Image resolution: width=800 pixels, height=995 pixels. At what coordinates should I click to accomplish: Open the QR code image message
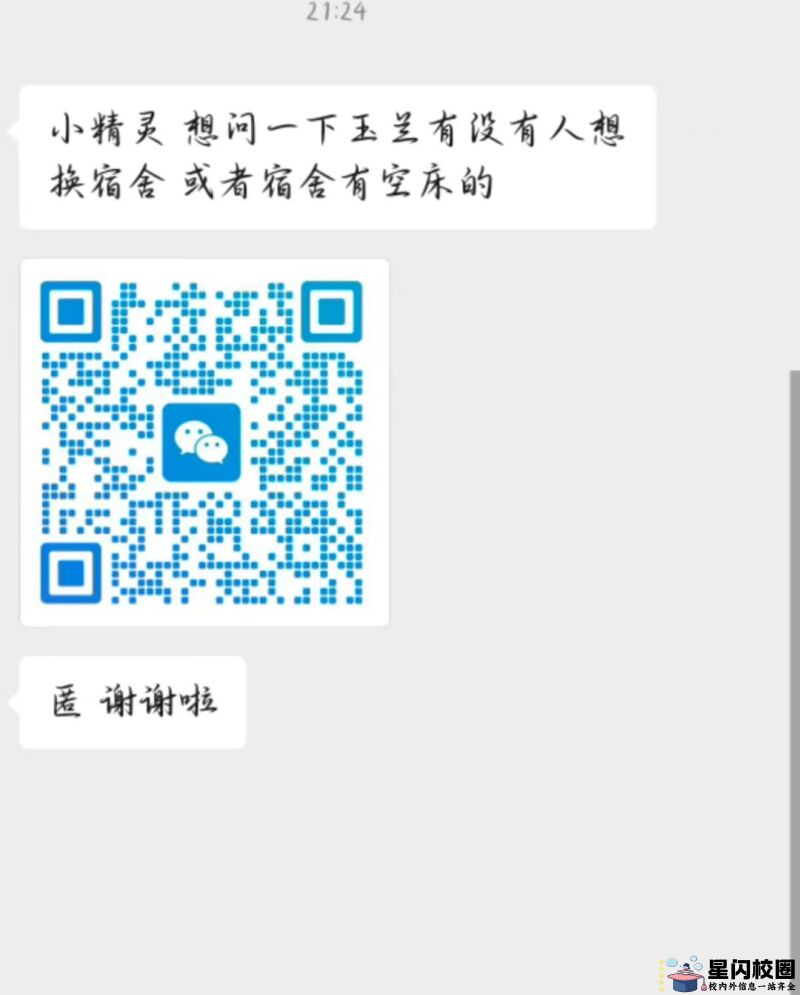pyautogui.click(x=204, y=442)
